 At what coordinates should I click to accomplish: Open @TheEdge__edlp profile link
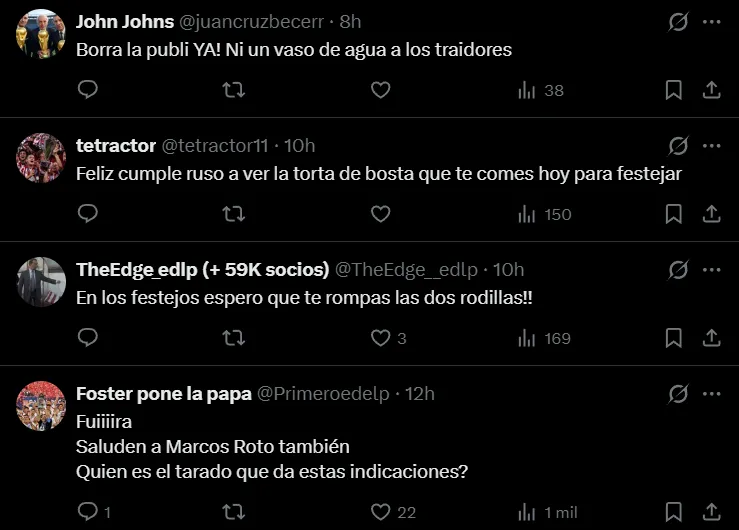(408, 270)
